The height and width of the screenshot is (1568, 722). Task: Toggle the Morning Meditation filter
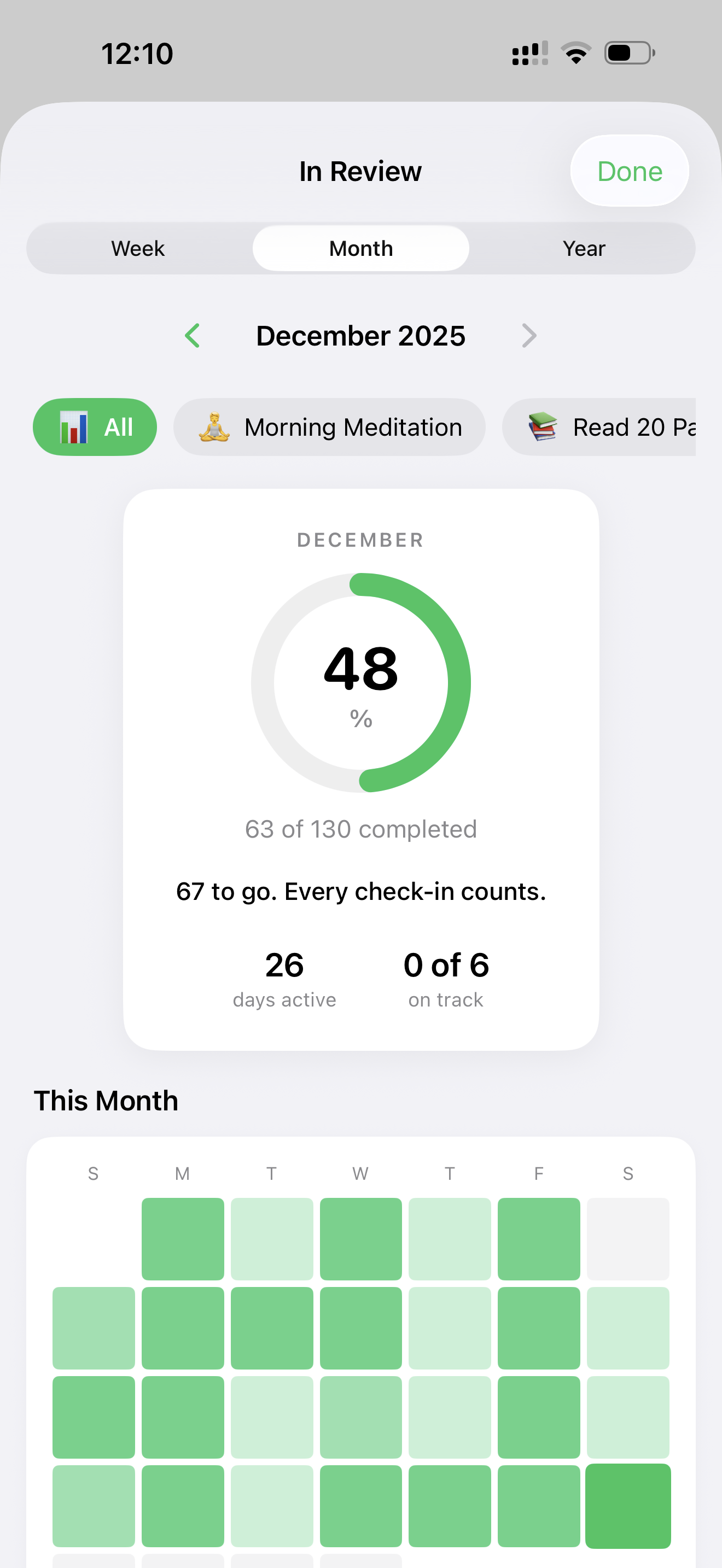coord(329,426)
